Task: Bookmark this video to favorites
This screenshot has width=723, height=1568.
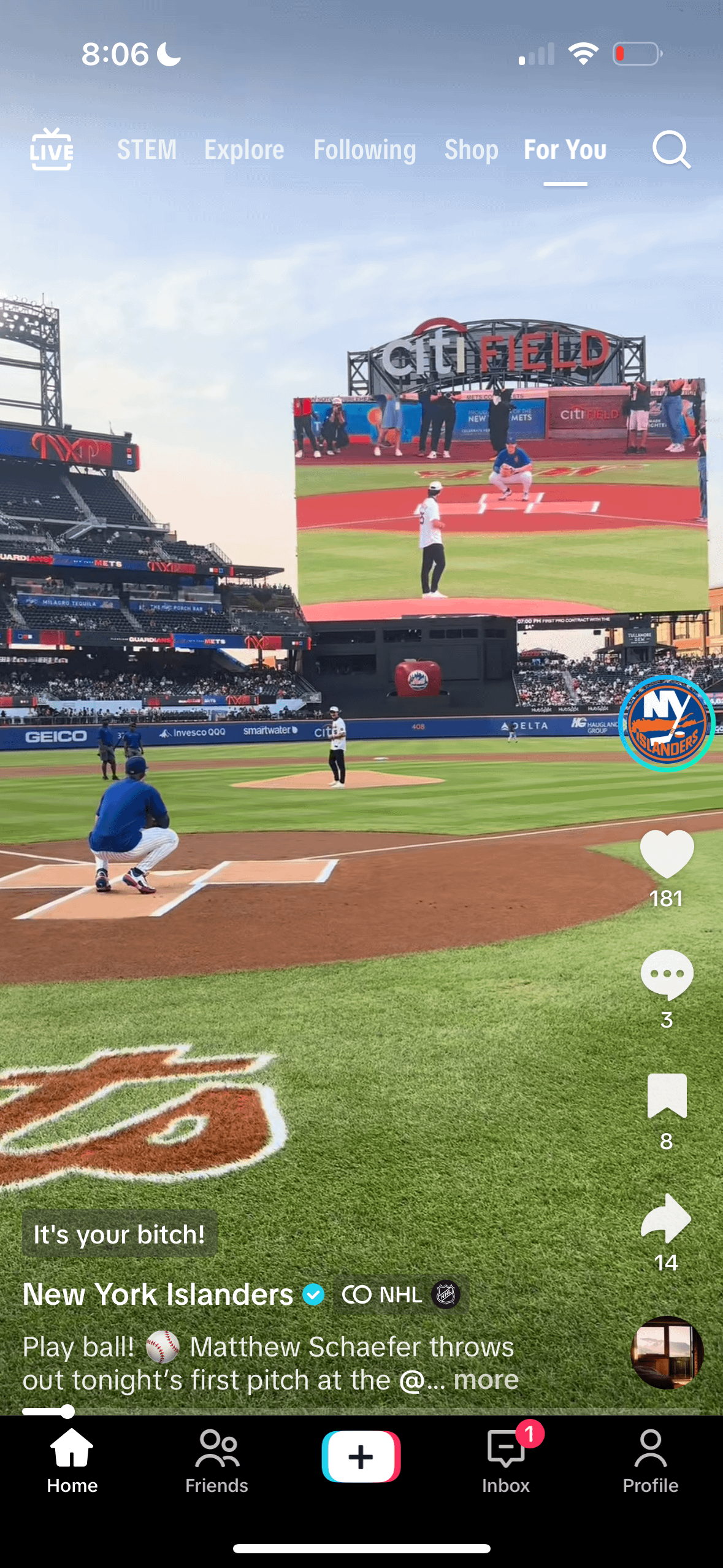Action: (x=667, y=1096)
